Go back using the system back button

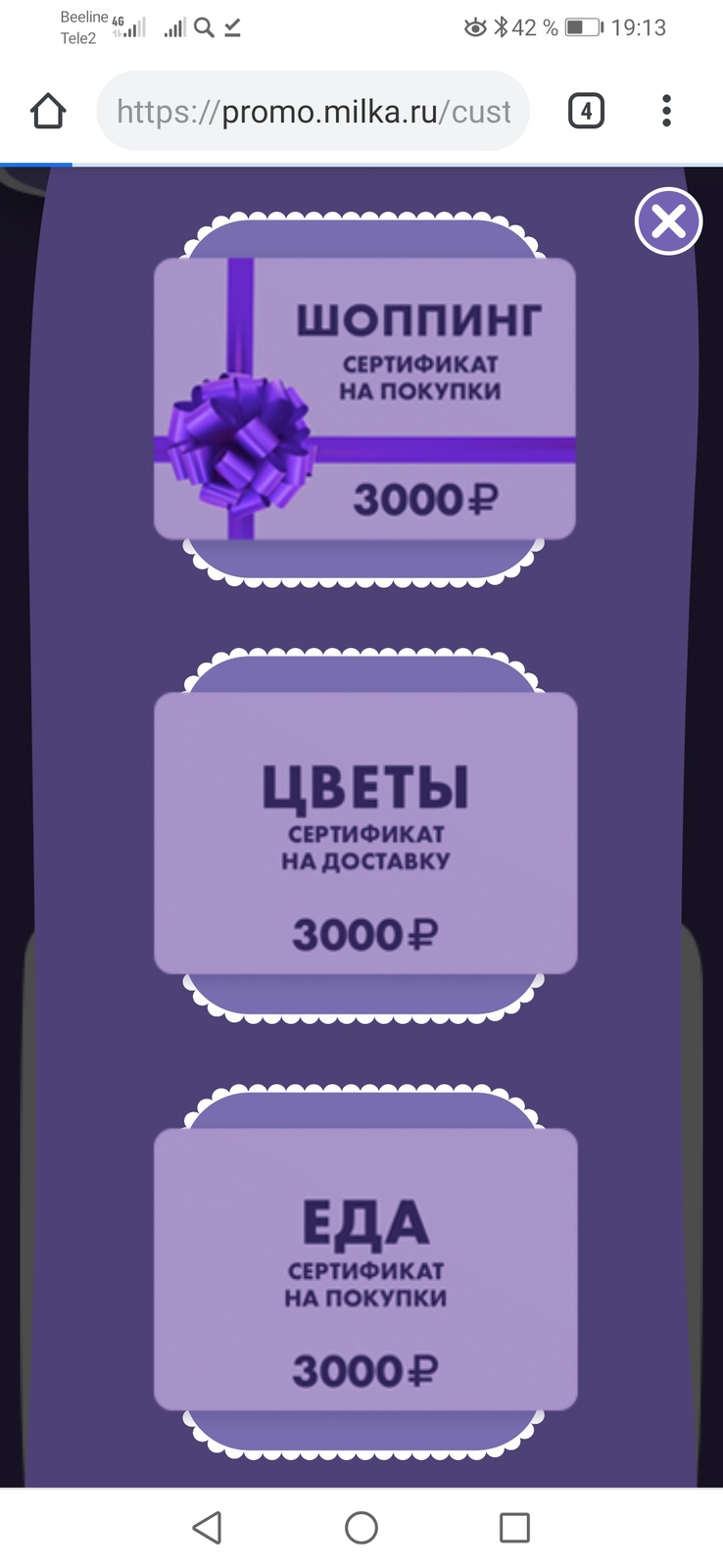pyautogui.click(x=207, y=1527)
